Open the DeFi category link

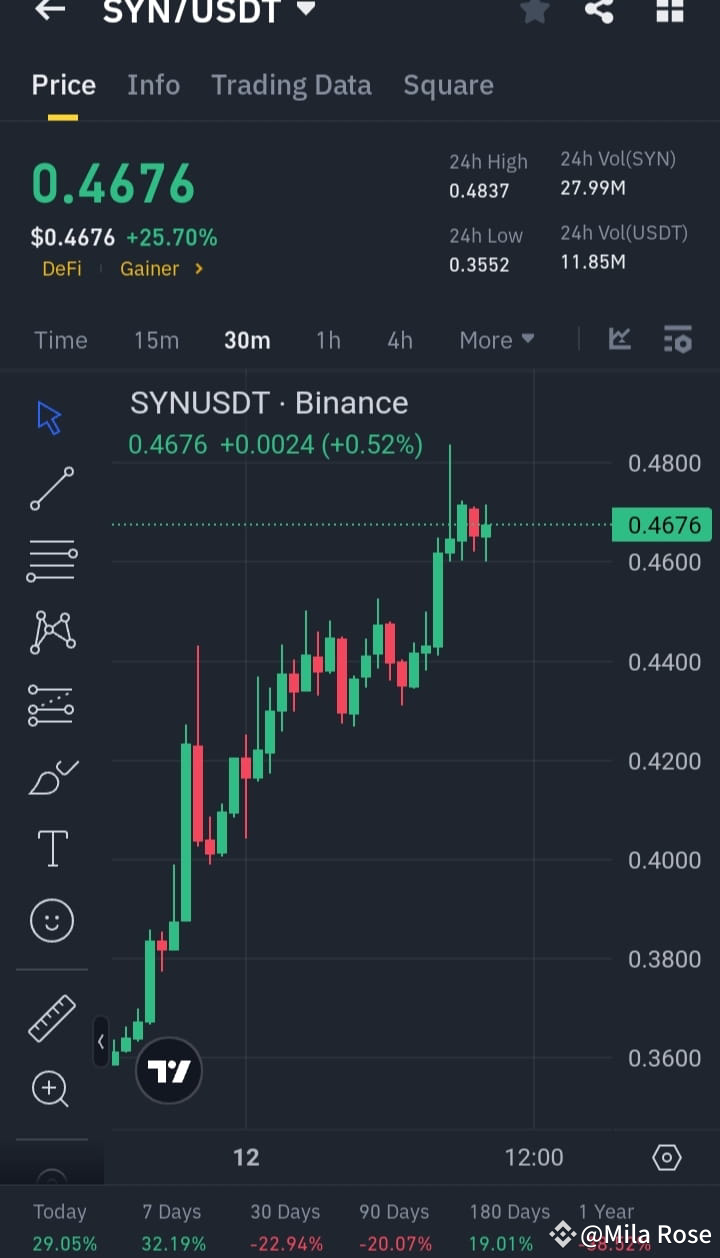pyautogui.click(x=62, y=268)
